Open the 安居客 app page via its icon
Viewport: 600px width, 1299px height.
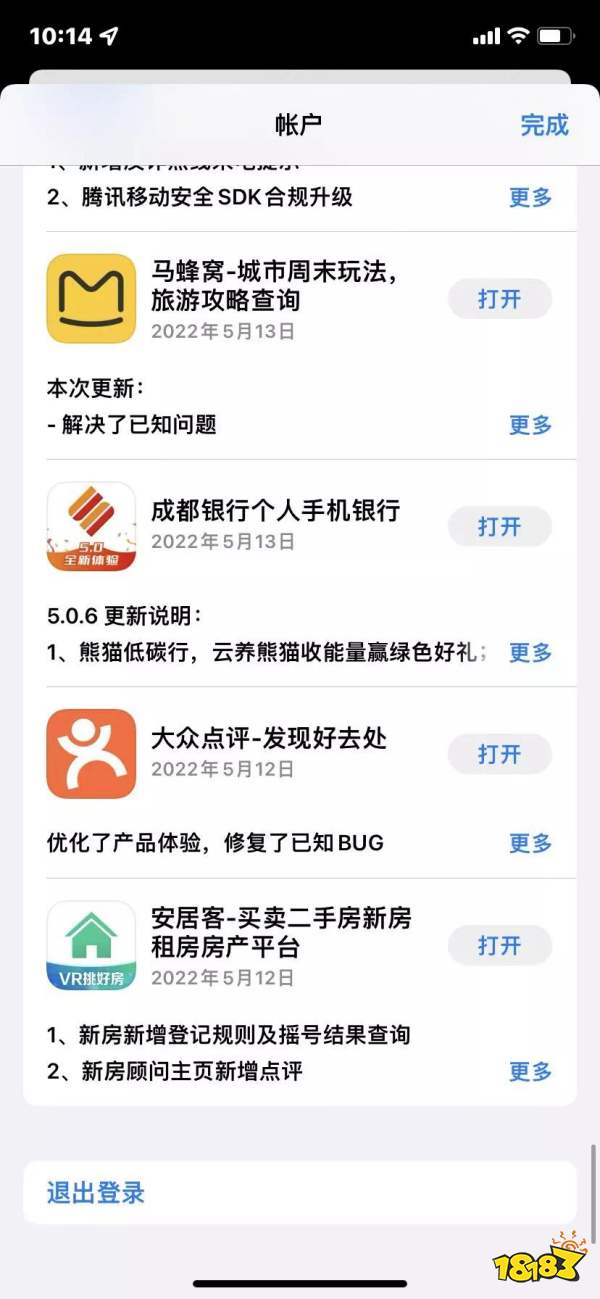(91, 945)
